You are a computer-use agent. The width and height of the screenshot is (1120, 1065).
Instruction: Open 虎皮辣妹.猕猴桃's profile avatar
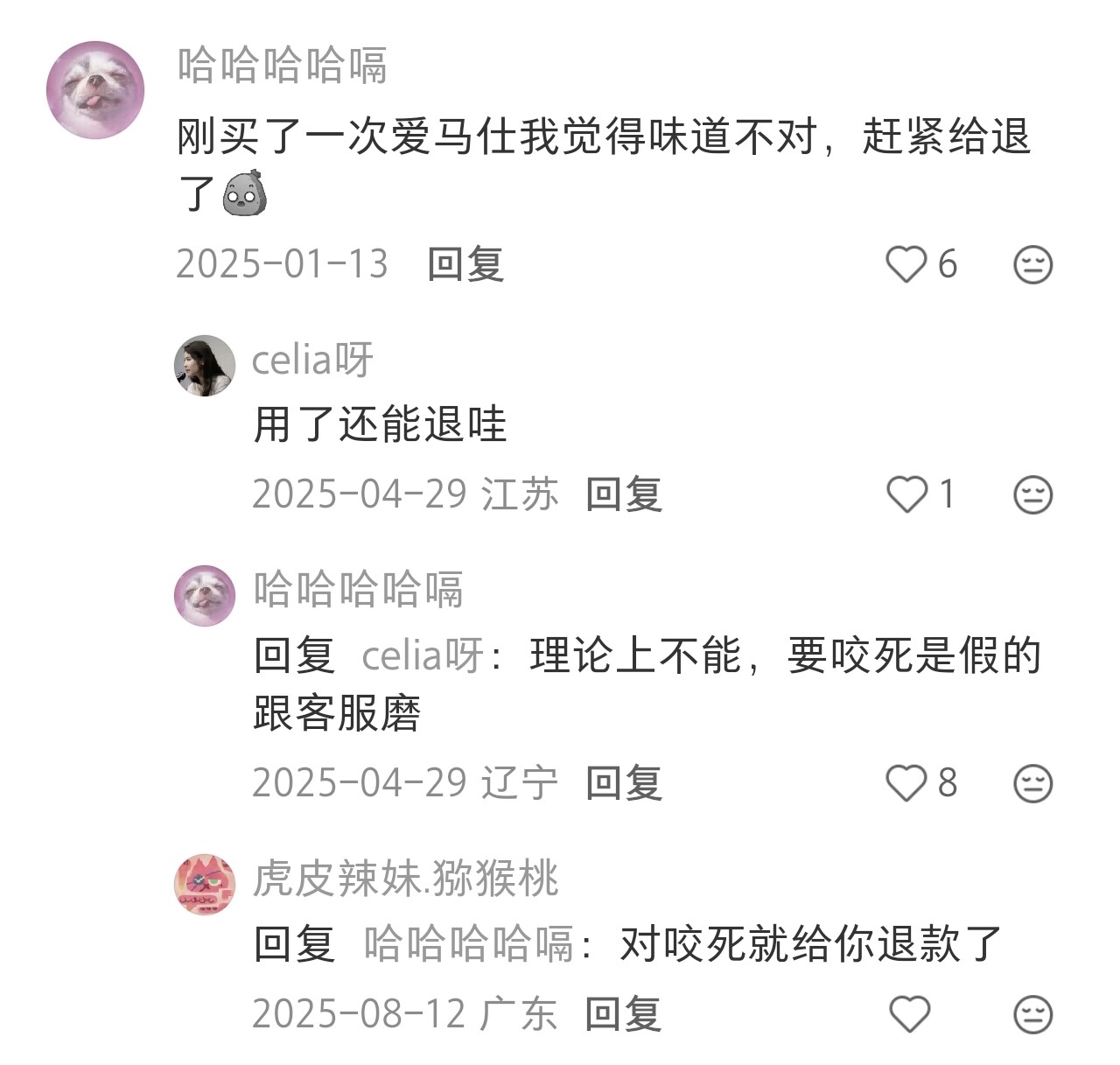pyautogui.click(x=205, y=884)
